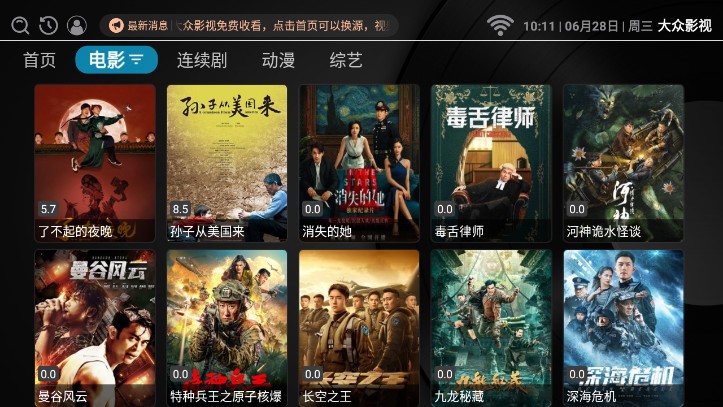Open the movie 毒舌律师

click(491, 162)
